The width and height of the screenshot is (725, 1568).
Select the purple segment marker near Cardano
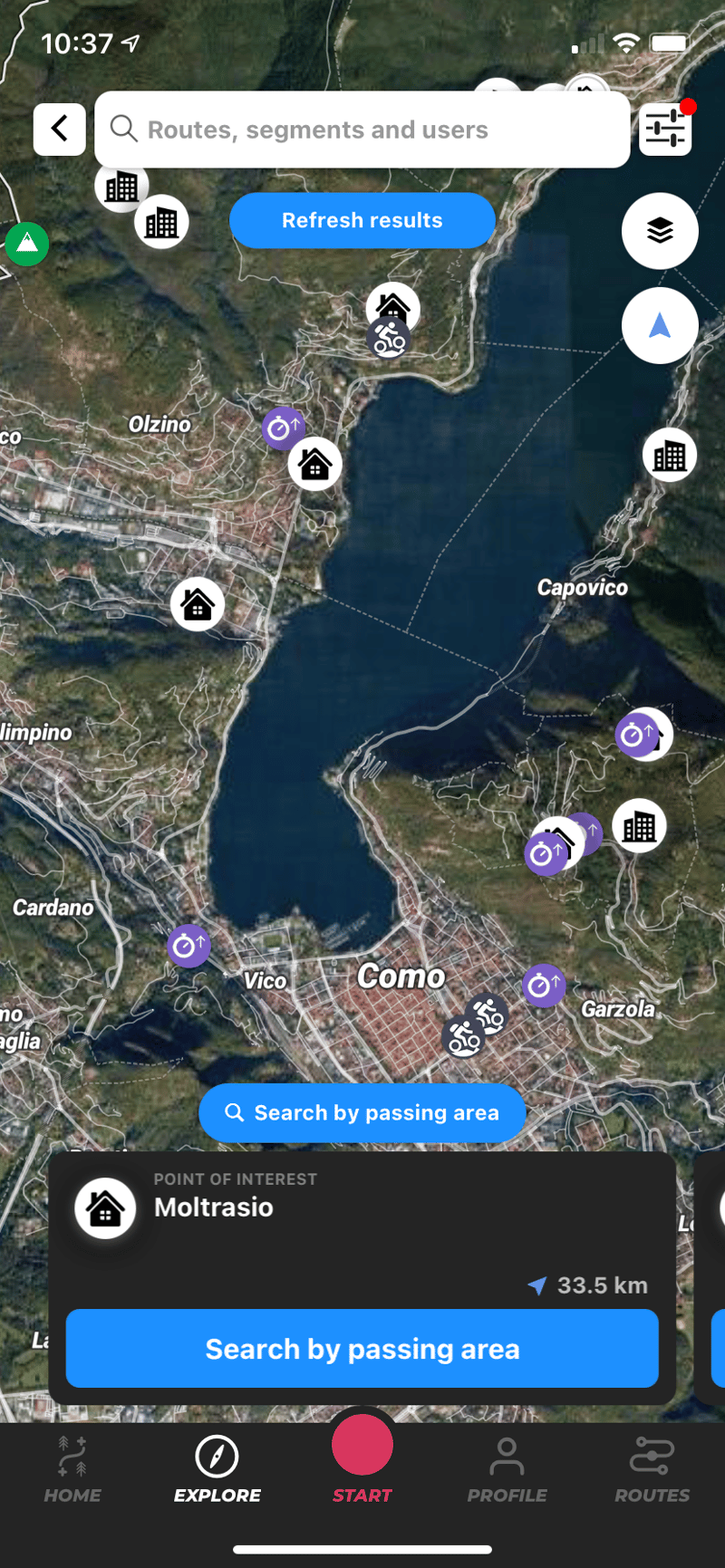tap(188, 946)
